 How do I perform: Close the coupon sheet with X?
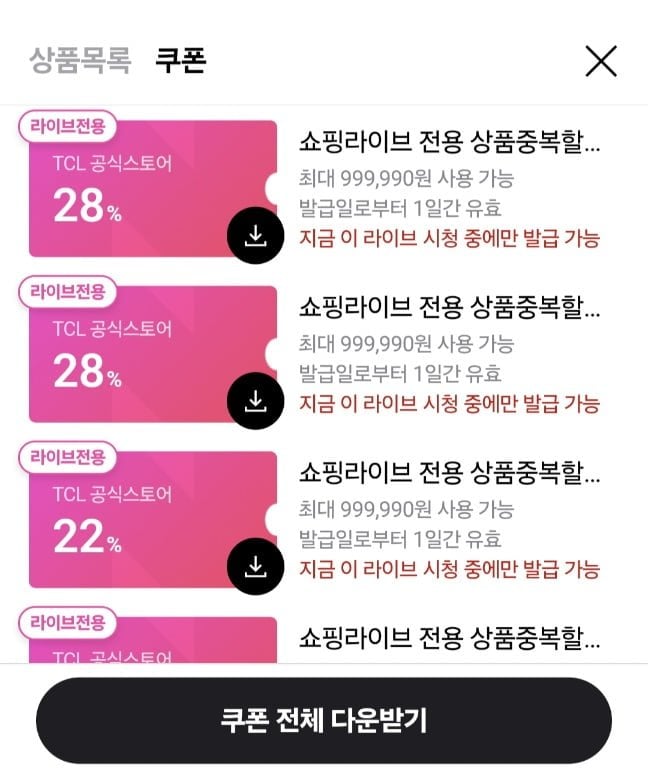[x=600, y=62]
